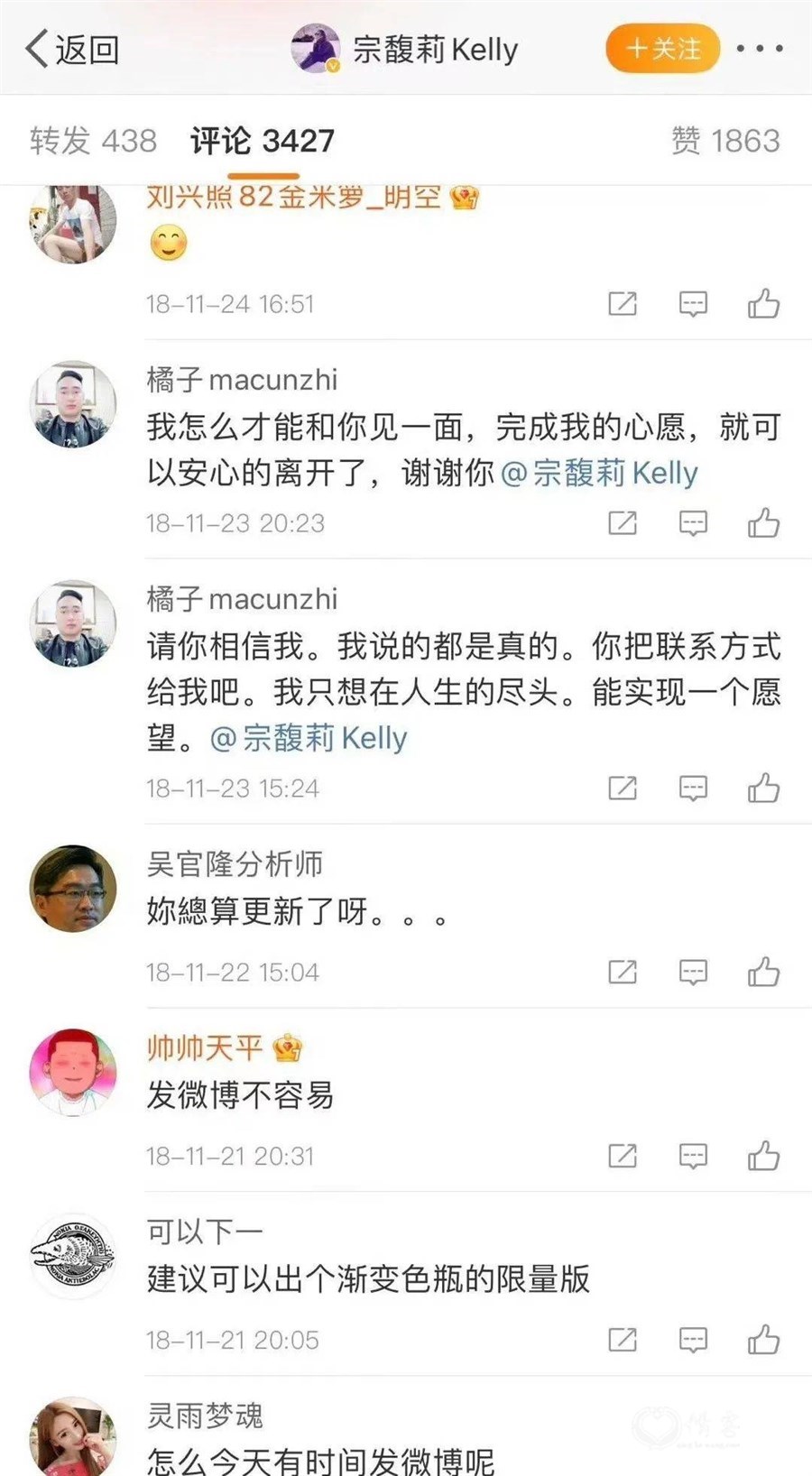
Task: Go back with the 返回 button
Action: point(72,49)
